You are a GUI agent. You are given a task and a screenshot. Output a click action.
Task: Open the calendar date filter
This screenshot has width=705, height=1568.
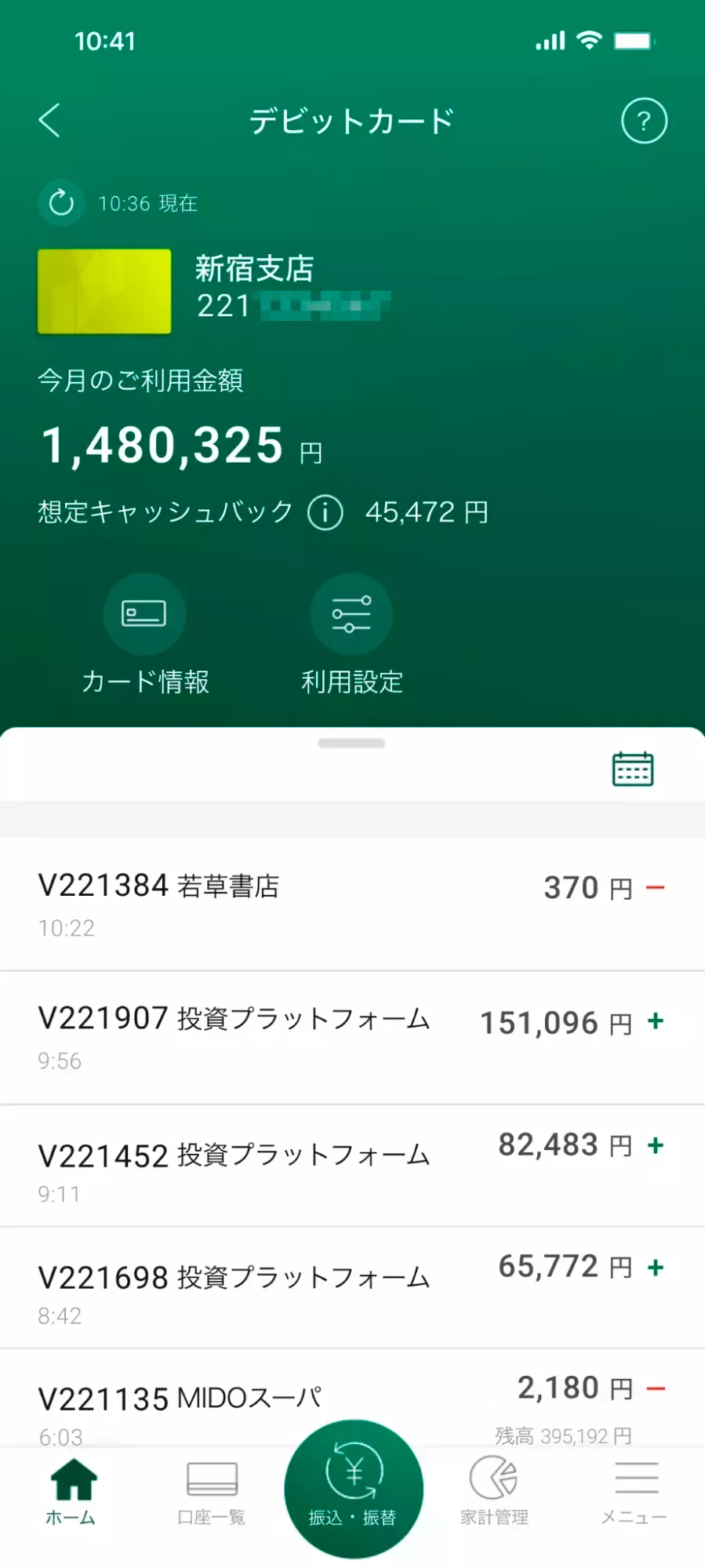632,769
